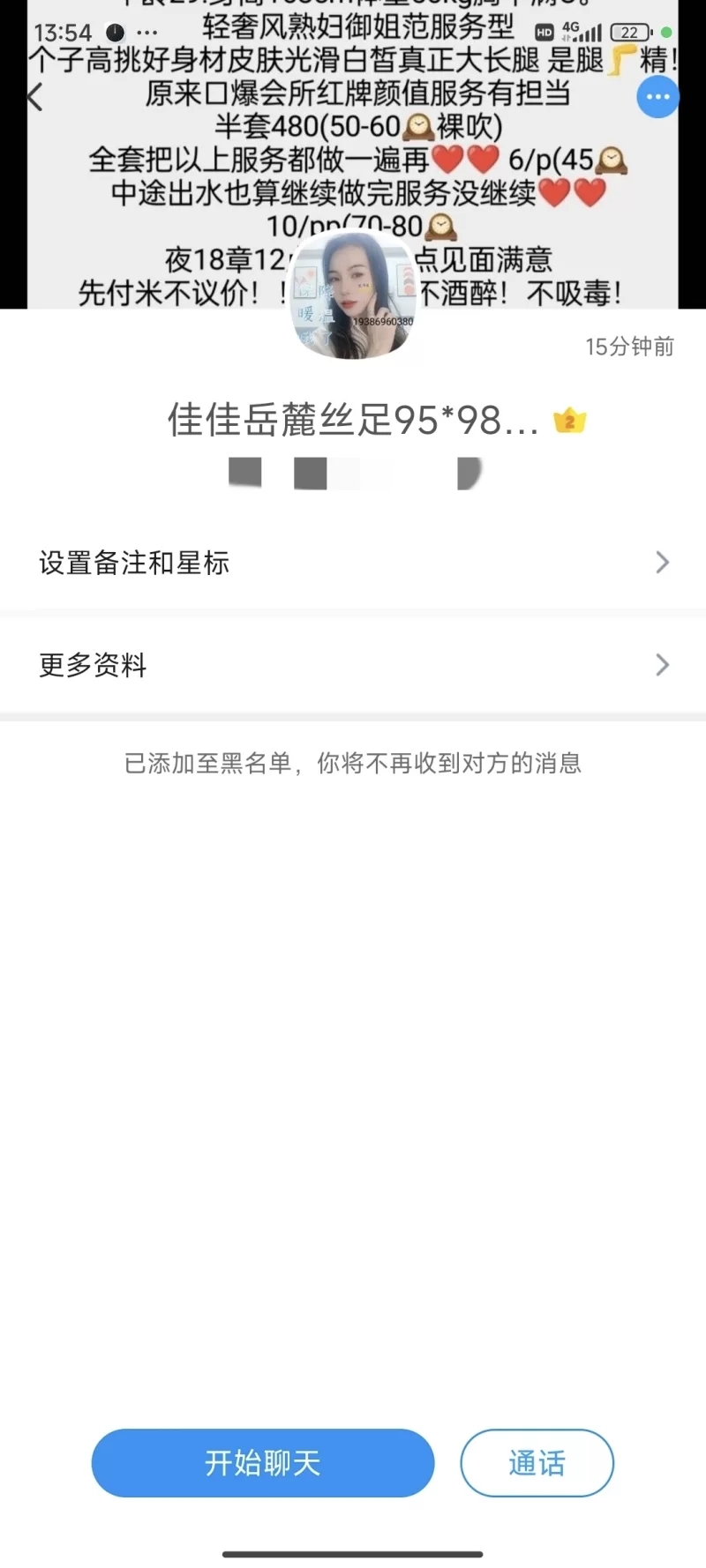
Task: Open 设置备注和星标 settings row
Action: (353, 562)
